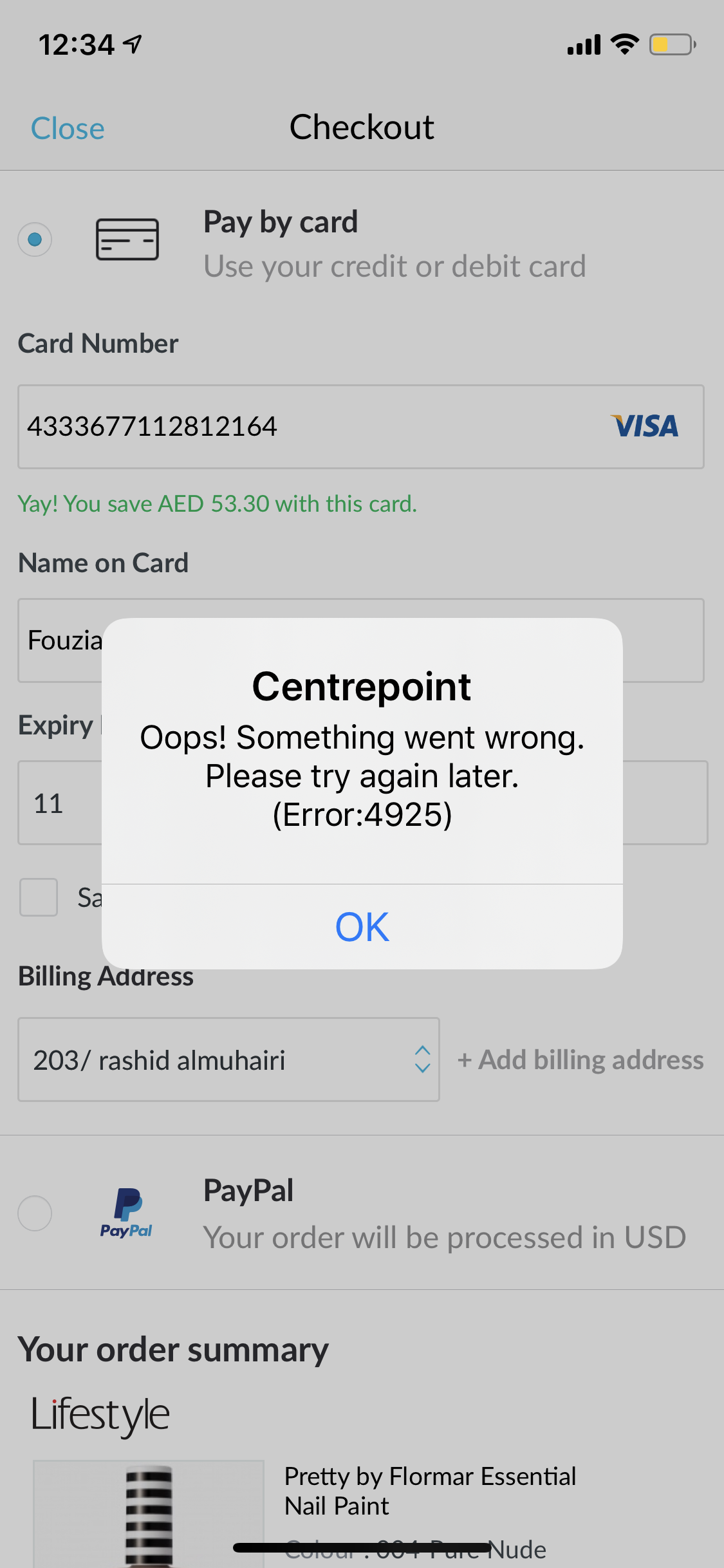Choose PayPal as the payment method
This screenshot has height=1568, width=724.
point(35,1213)
